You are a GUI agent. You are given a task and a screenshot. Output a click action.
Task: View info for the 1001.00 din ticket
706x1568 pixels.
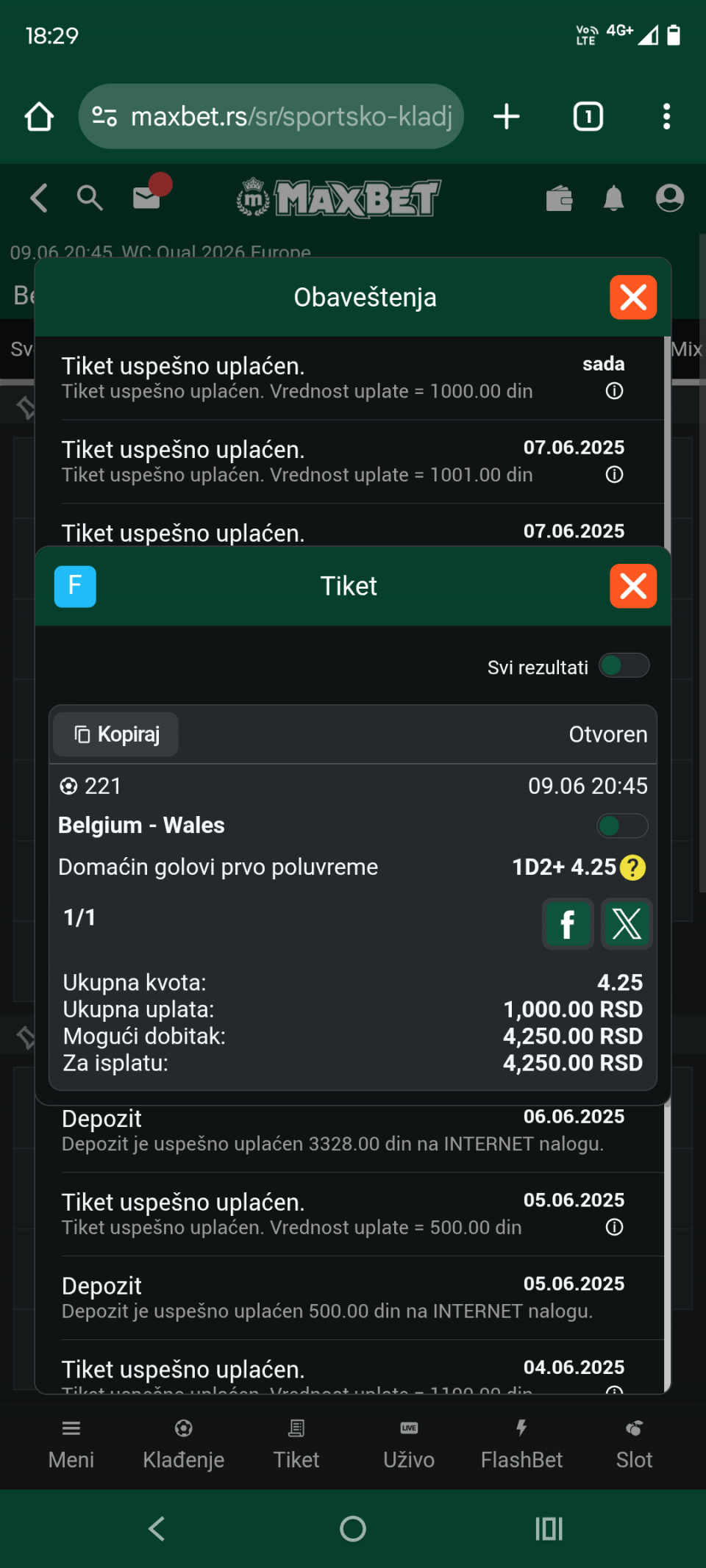(x=614, y=475)
